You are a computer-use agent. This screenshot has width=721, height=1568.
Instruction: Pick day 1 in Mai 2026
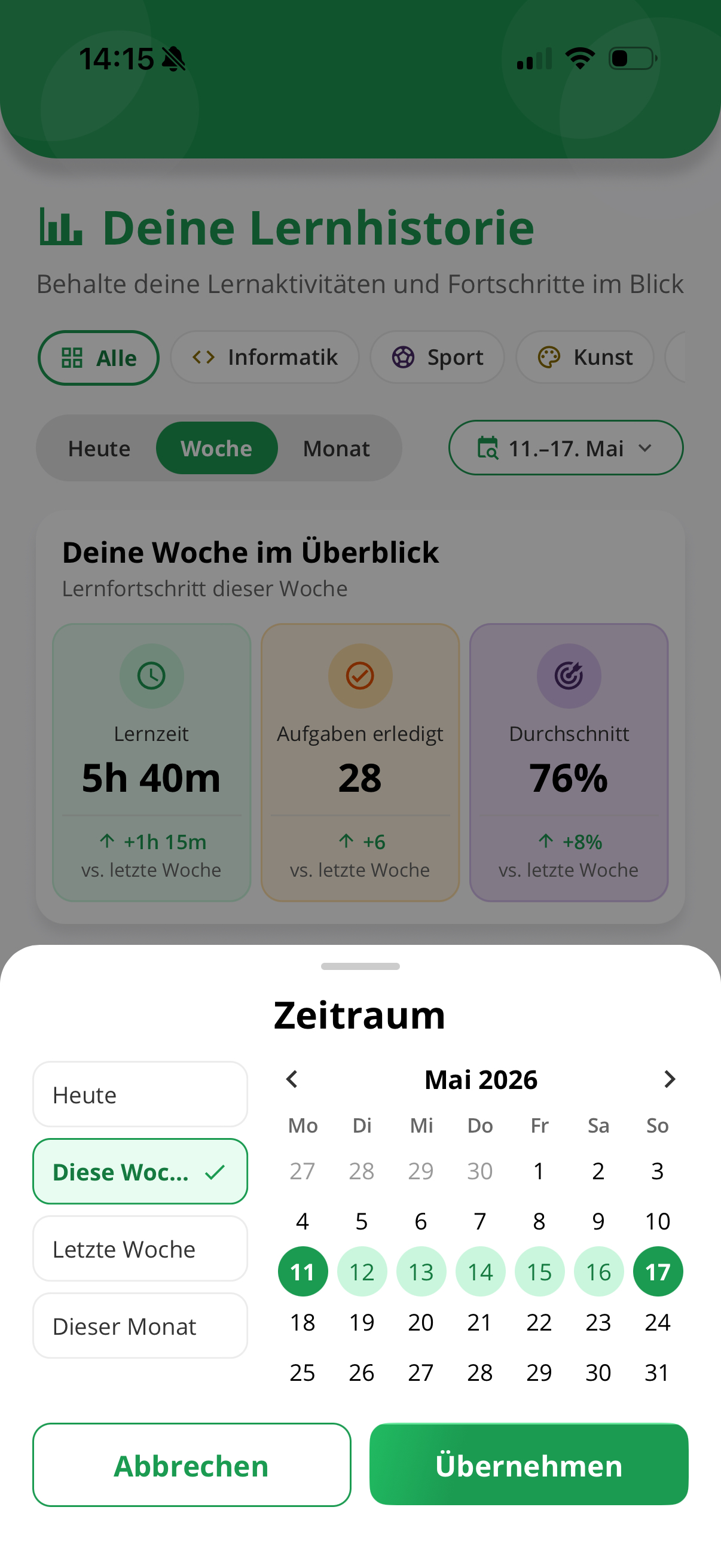pos(539,1171)
